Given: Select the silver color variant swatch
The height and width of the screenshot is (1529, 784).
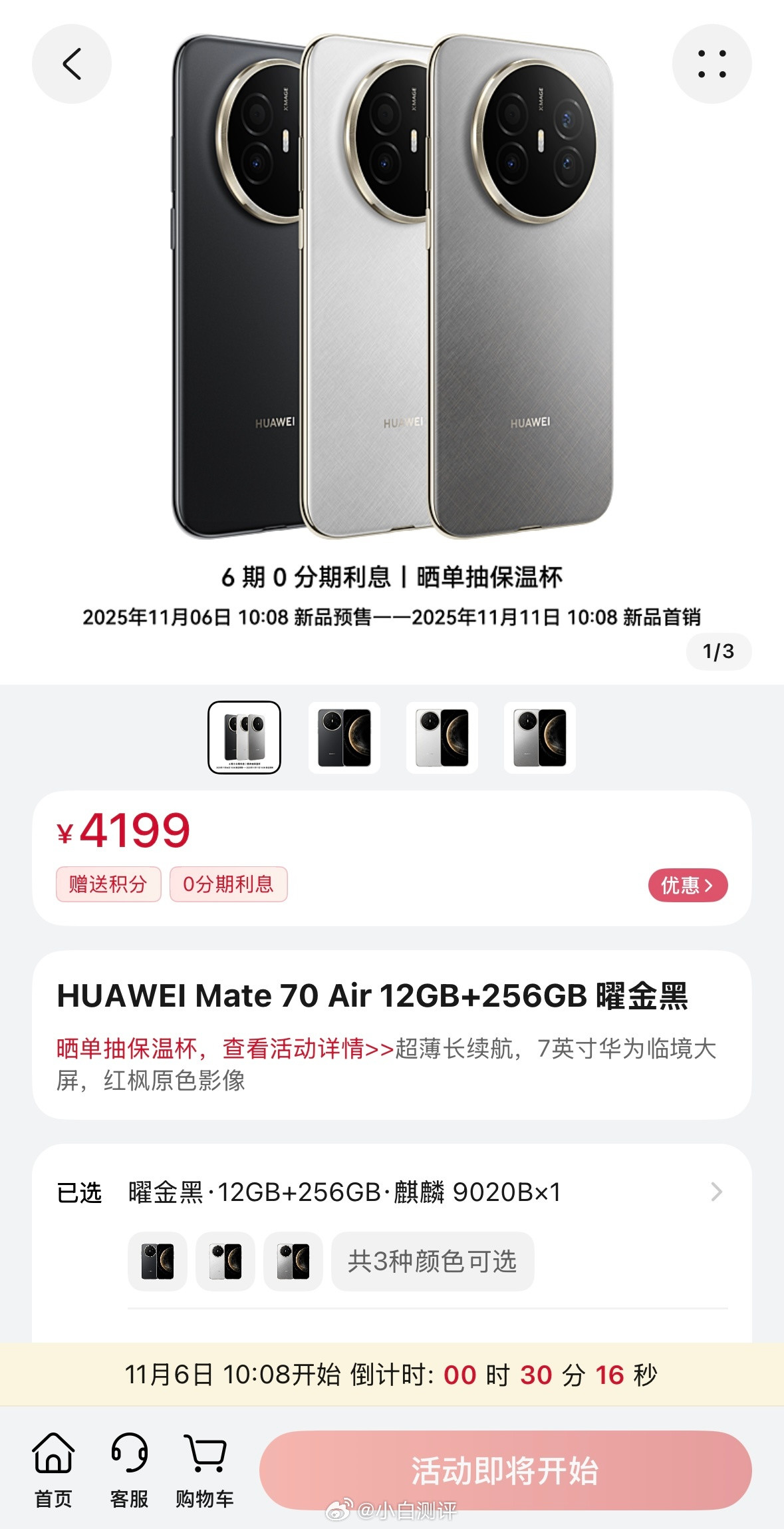Looking at the screenshot, I should pos(293,1261).
